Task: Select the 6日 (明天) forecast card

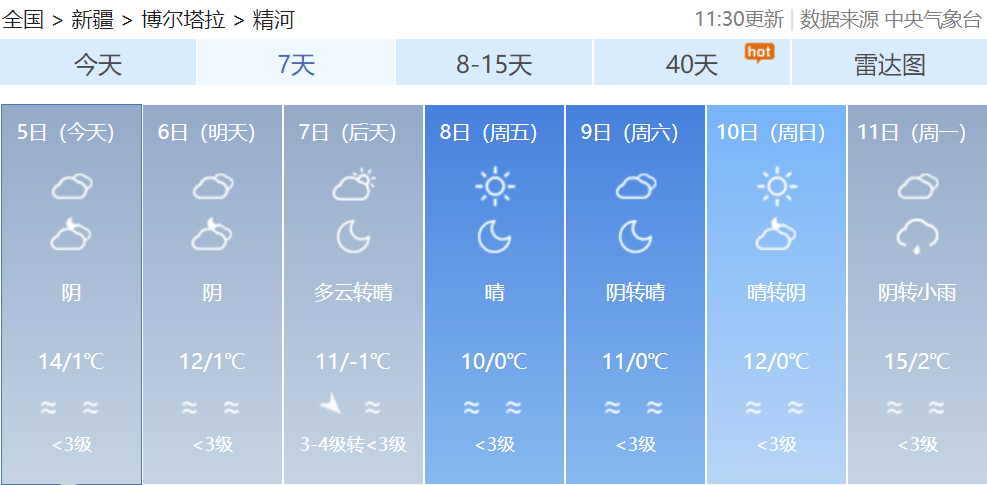Action: click(x=212, y=294)
